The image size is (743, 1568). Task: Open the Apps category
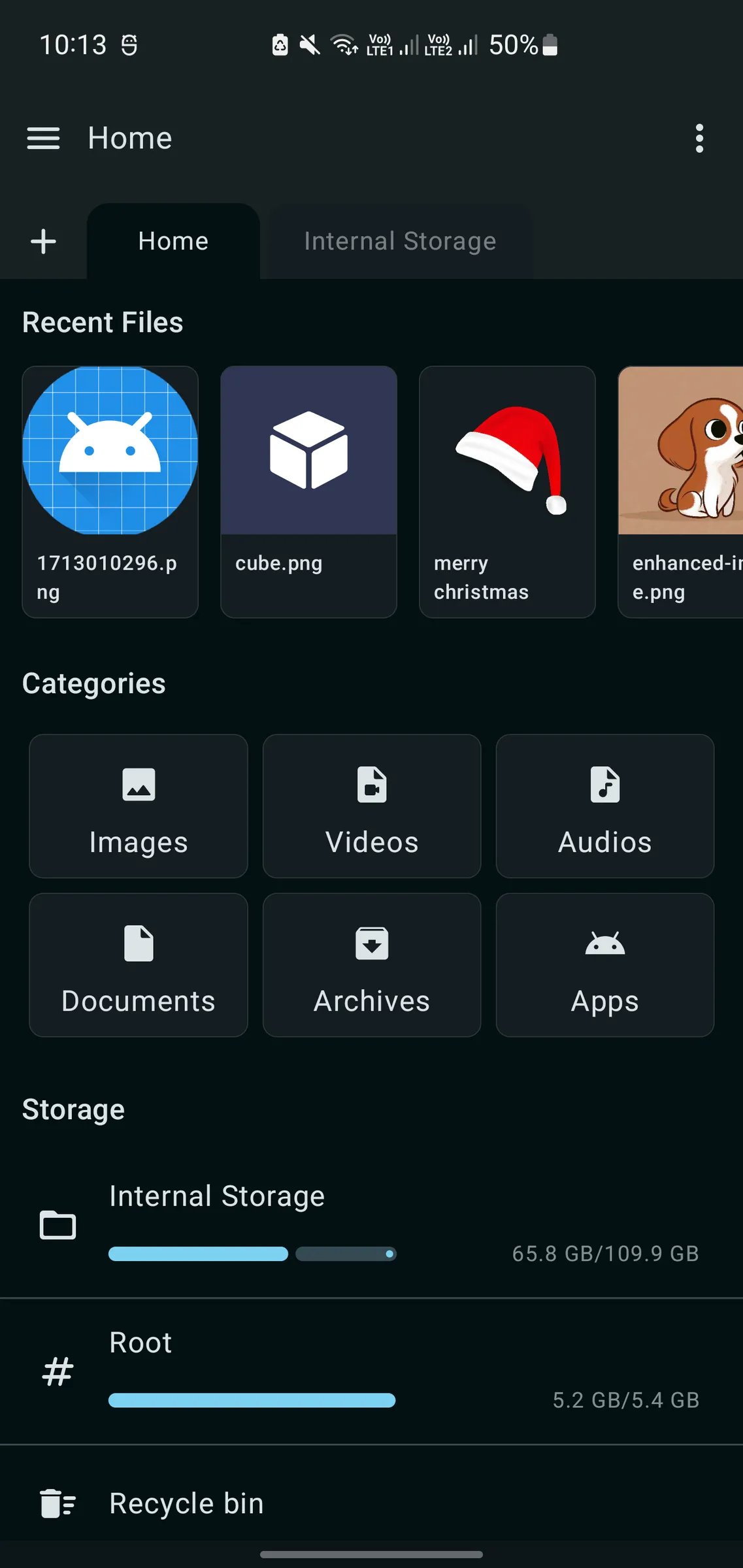[x=604, y=965]
